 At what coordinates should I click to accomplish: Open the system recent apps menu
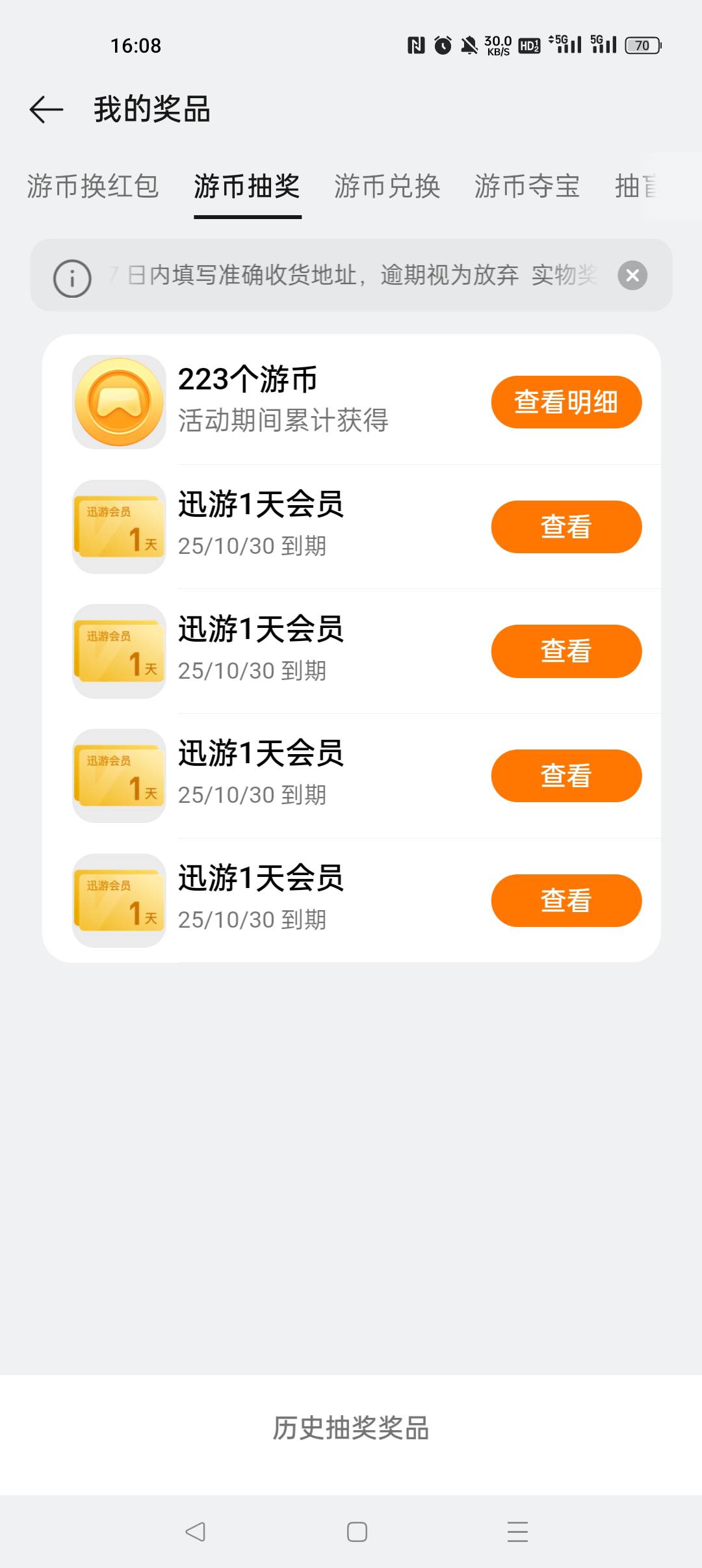pyautogui.click(x=517, y=1532)
